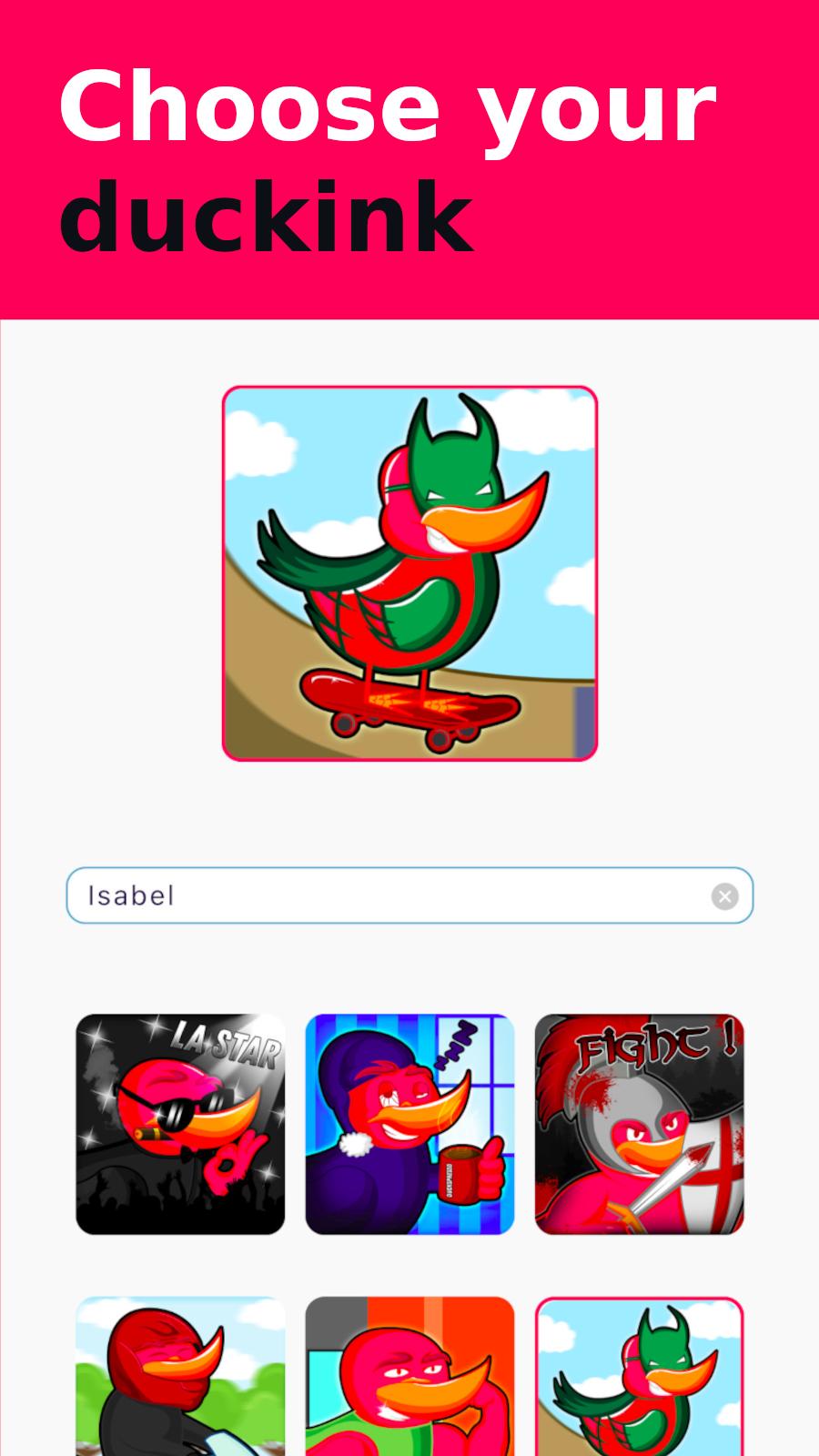Image resolution: width=819 pixels, height=1456 pixels.
Task: Clear the name text field
Action: pyautogui.click(x=724, y=896)
